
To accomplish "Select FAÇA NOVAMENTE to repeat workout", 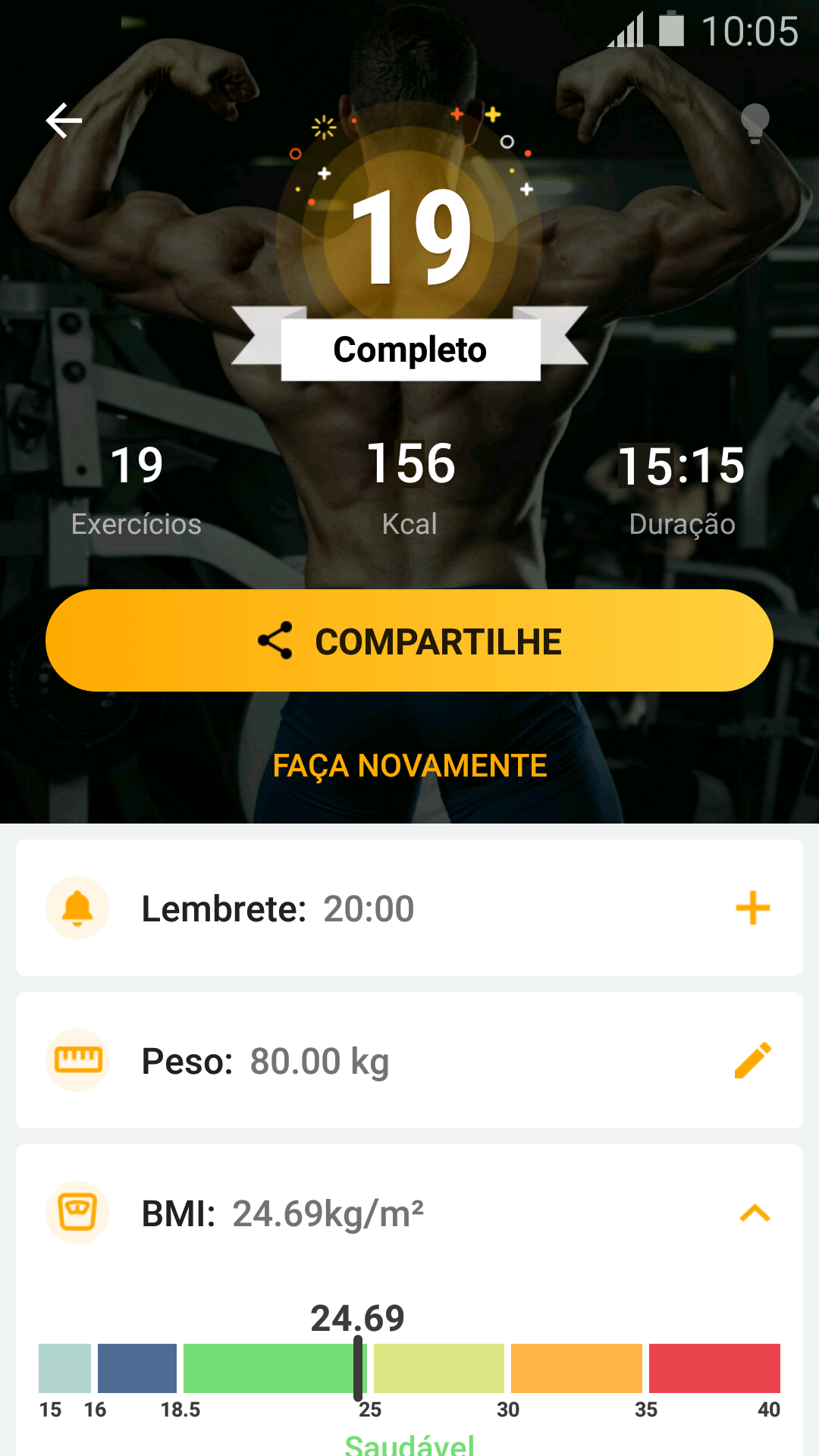I will click(x=409, y=766).
